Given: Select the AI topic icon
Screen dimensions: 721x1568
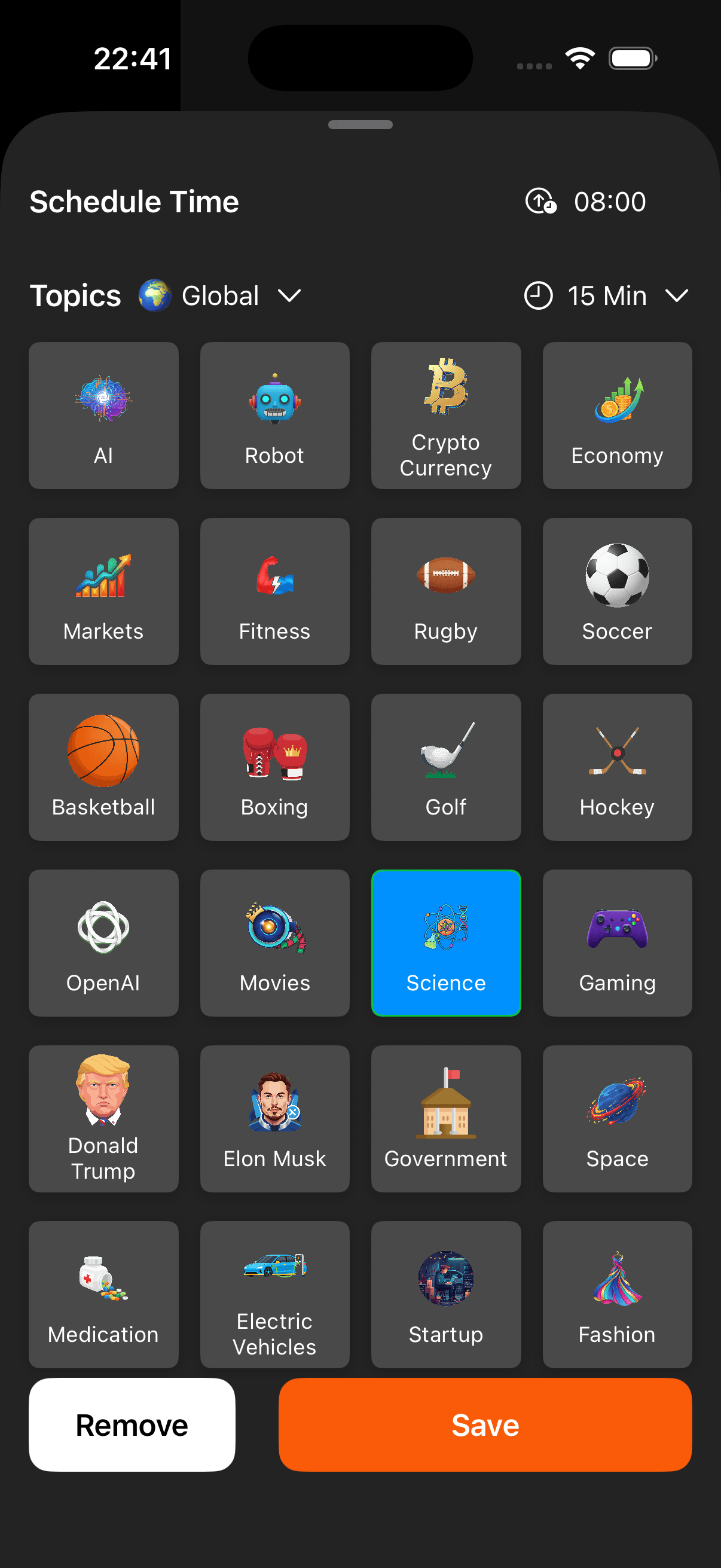Looking at the screenshot, I should pyautogui.click(x=103, y=416).
